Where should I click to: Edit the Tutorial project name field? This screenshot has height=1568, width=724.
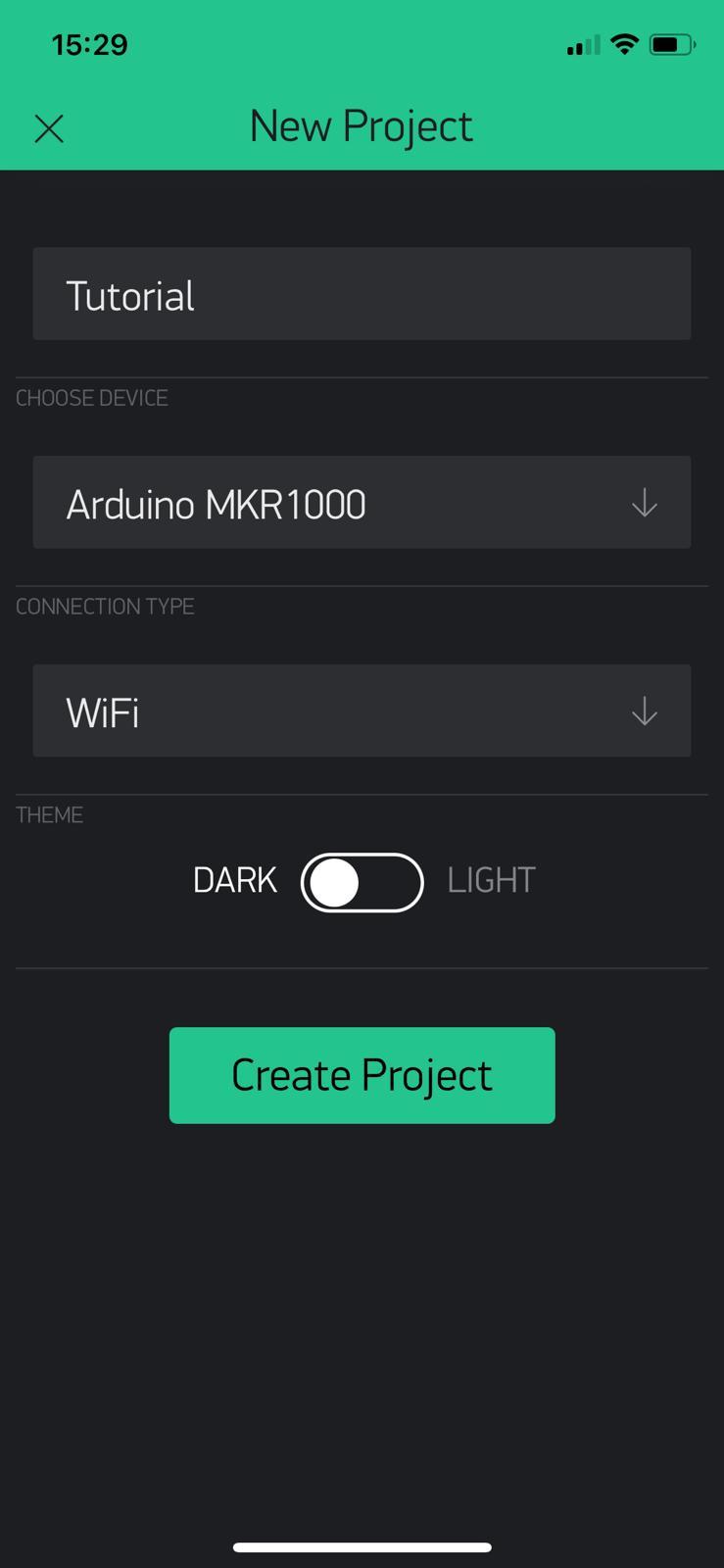[362, 294]
